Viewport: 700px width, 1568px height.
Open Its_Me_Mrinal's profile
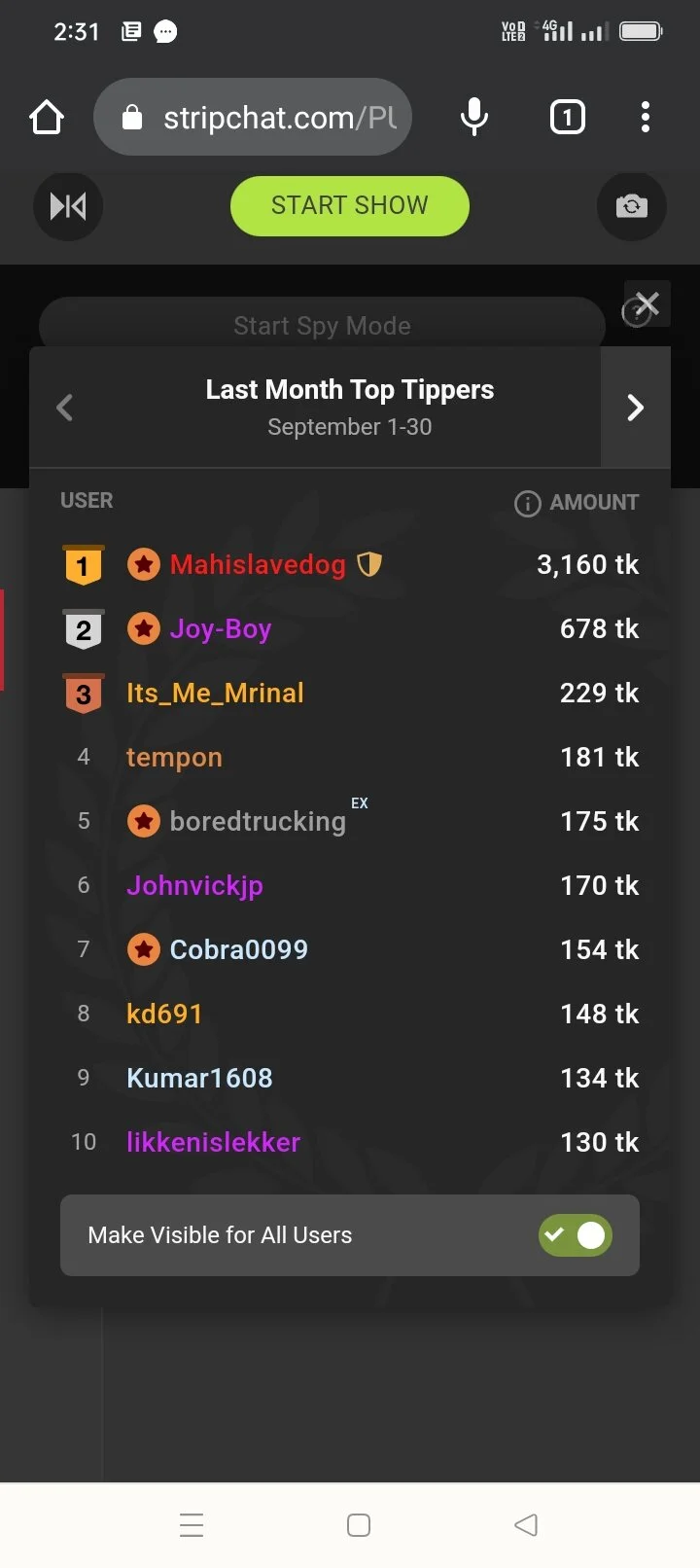215,694
